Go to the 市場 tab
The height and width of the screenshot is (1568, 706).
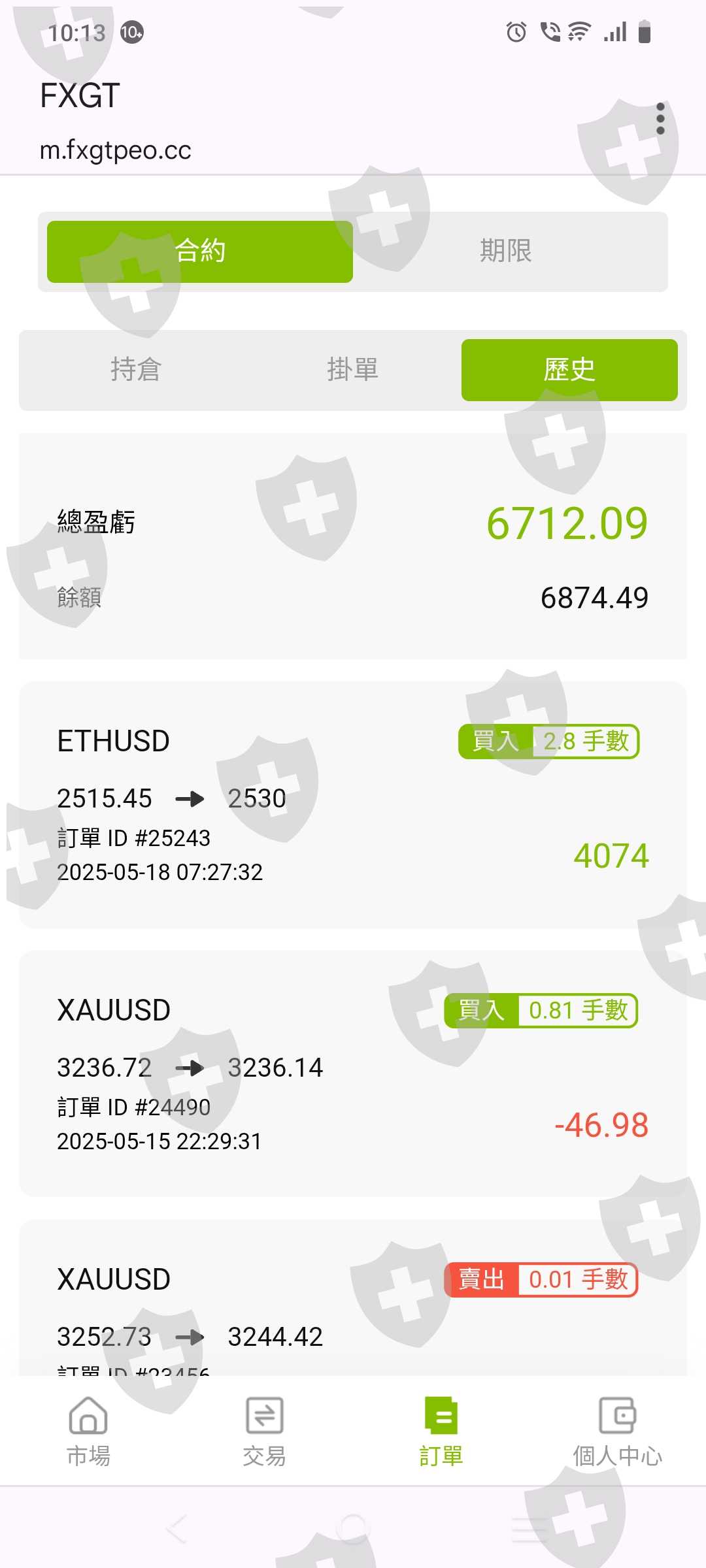pyautogui.click(x=88, y=1432)
